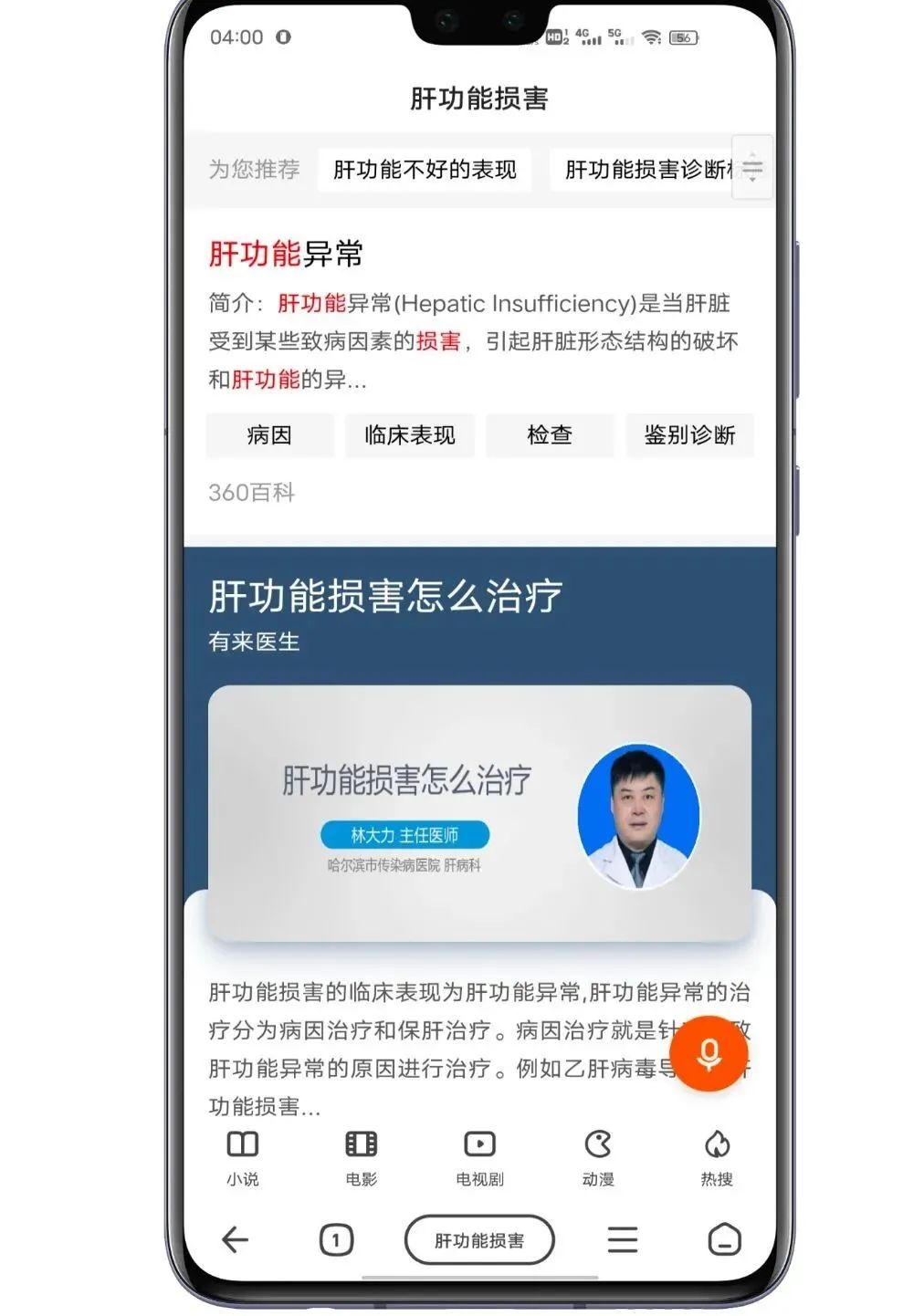Screen dimensions: 924x1316
Task: Open 热搜 trending searches
Action: pyautogui.click(x=717, y=1157)
